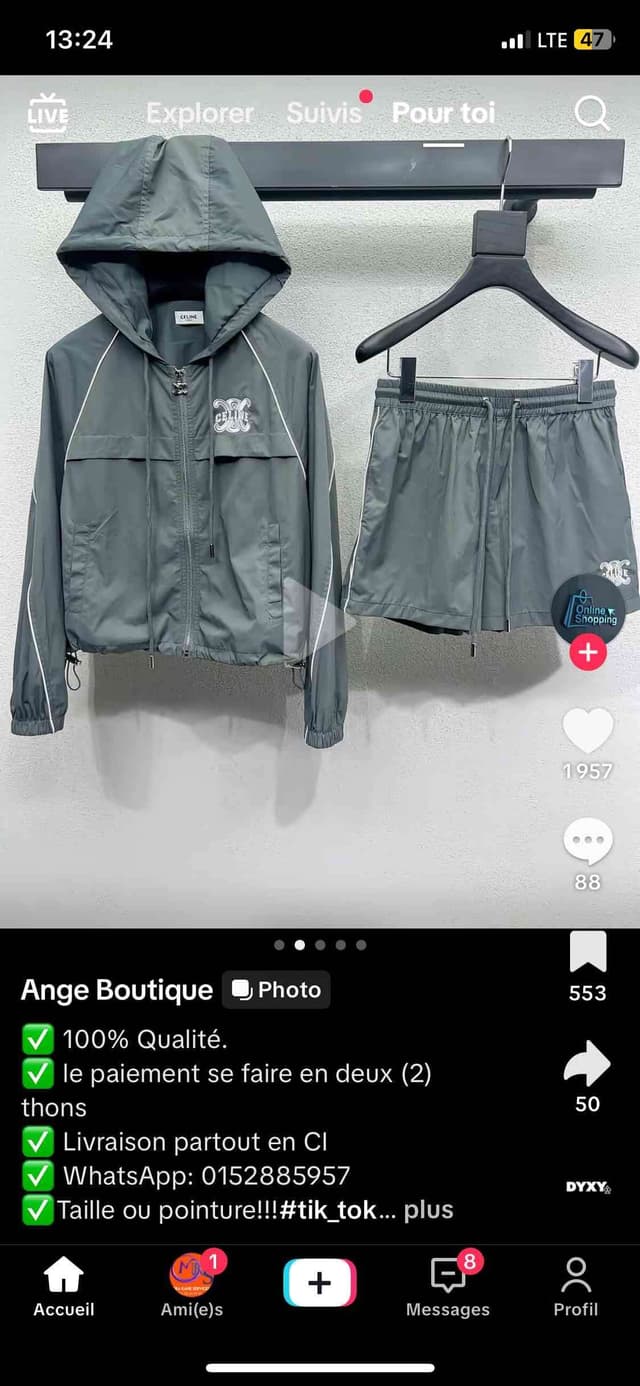The image size is (640, 1386).
Task: Open the search magnifier
Action: [592, 114]
